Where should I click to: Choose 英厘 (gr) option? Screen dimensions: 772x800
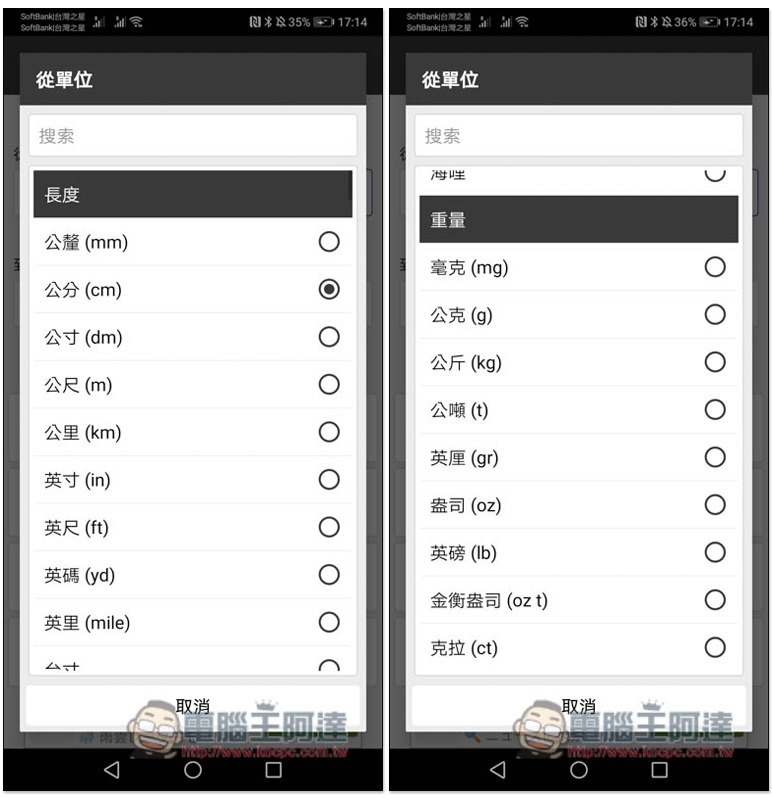coord(714,457)
